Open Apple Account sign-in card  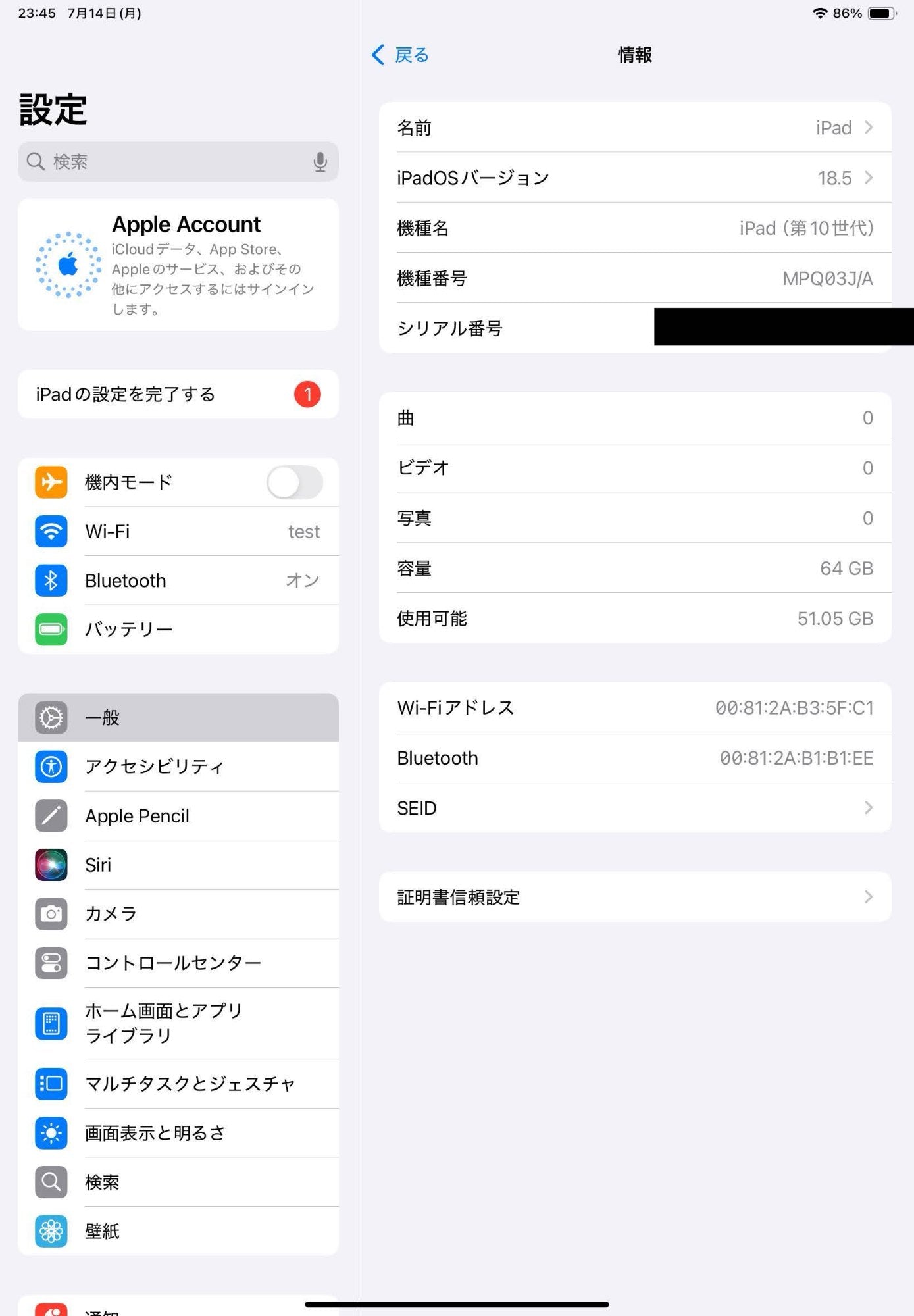pos(178,265)
